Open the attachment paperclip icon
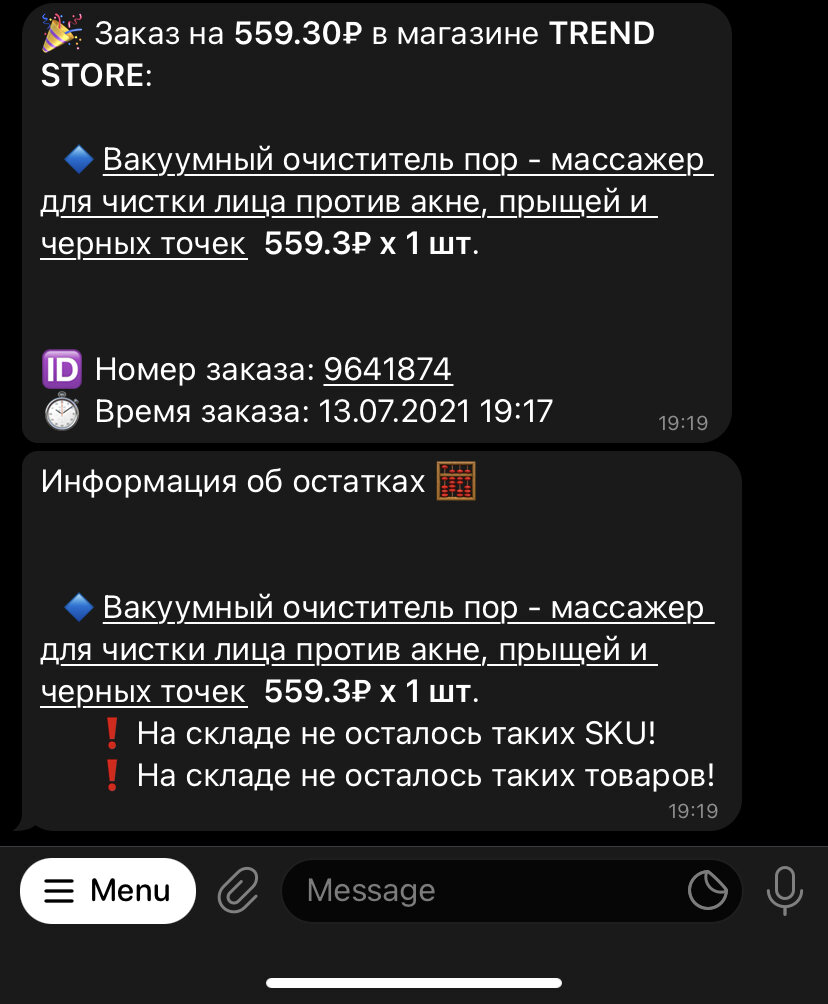This screenshot has width=828, height=1004. pos(236,890)
